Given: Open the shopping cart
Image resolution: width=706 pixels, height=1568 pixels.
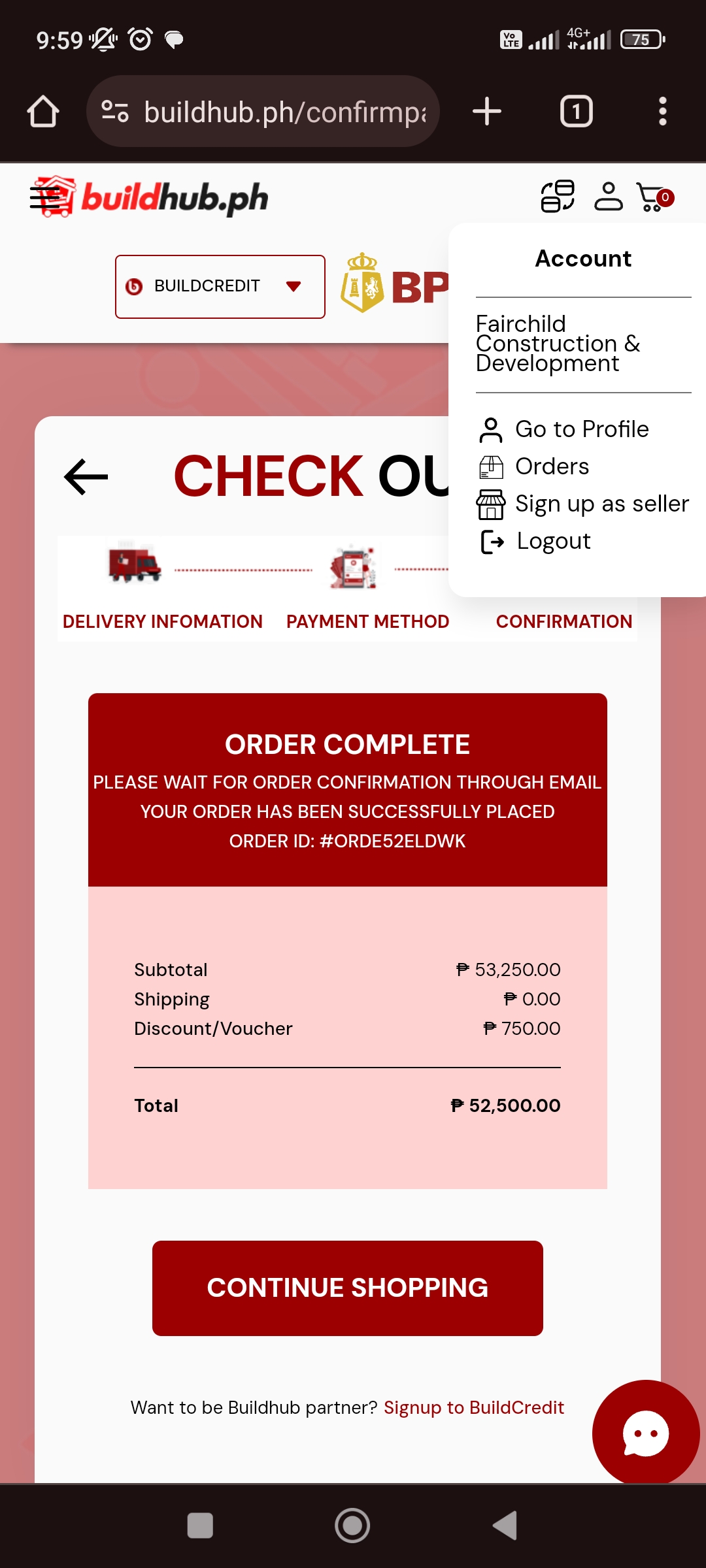Looking at the screenshot, I should 652,197.
